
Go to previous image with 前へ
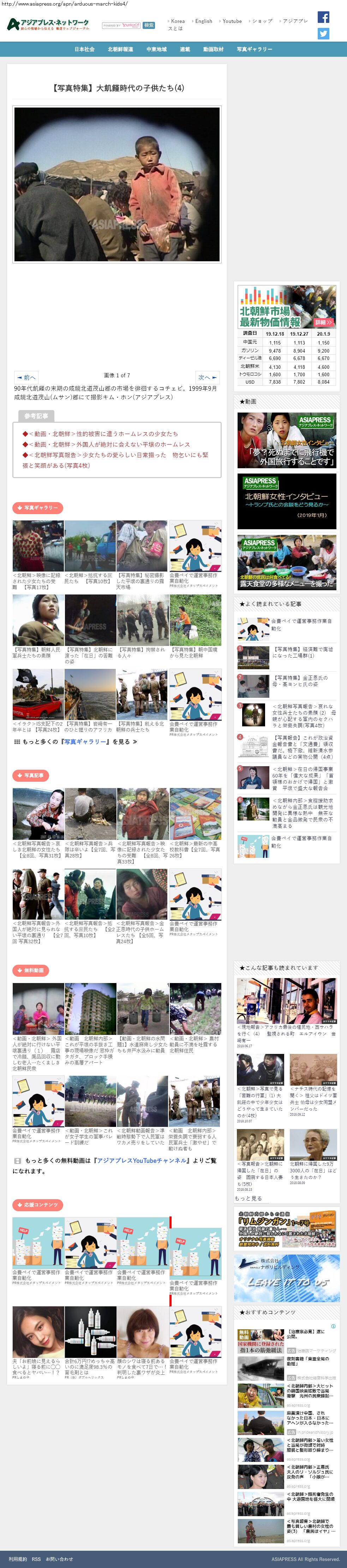[x=27, y=377]
